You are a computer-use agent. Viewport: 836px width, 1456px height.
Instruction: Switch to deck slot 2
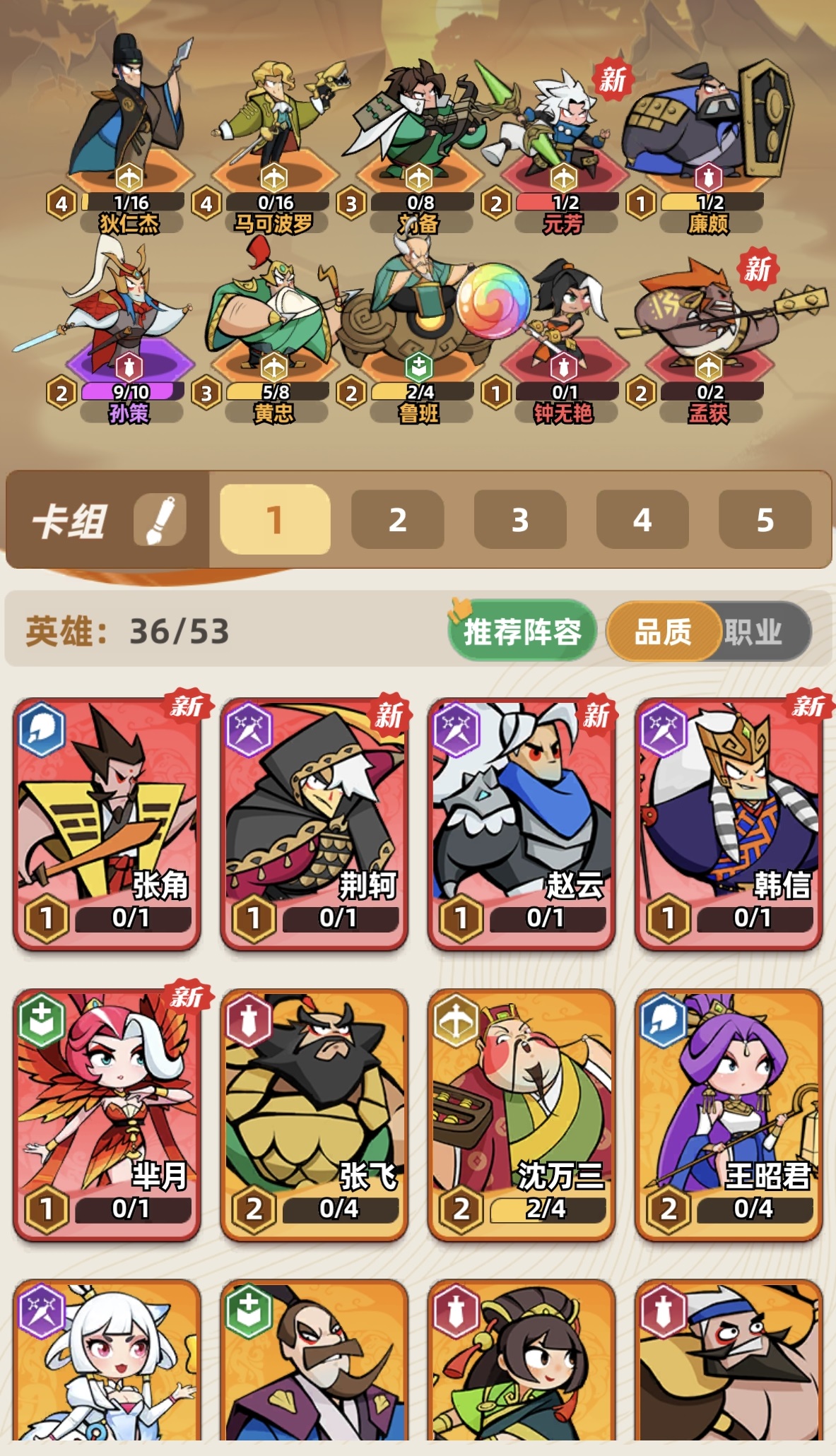point(397,521)
